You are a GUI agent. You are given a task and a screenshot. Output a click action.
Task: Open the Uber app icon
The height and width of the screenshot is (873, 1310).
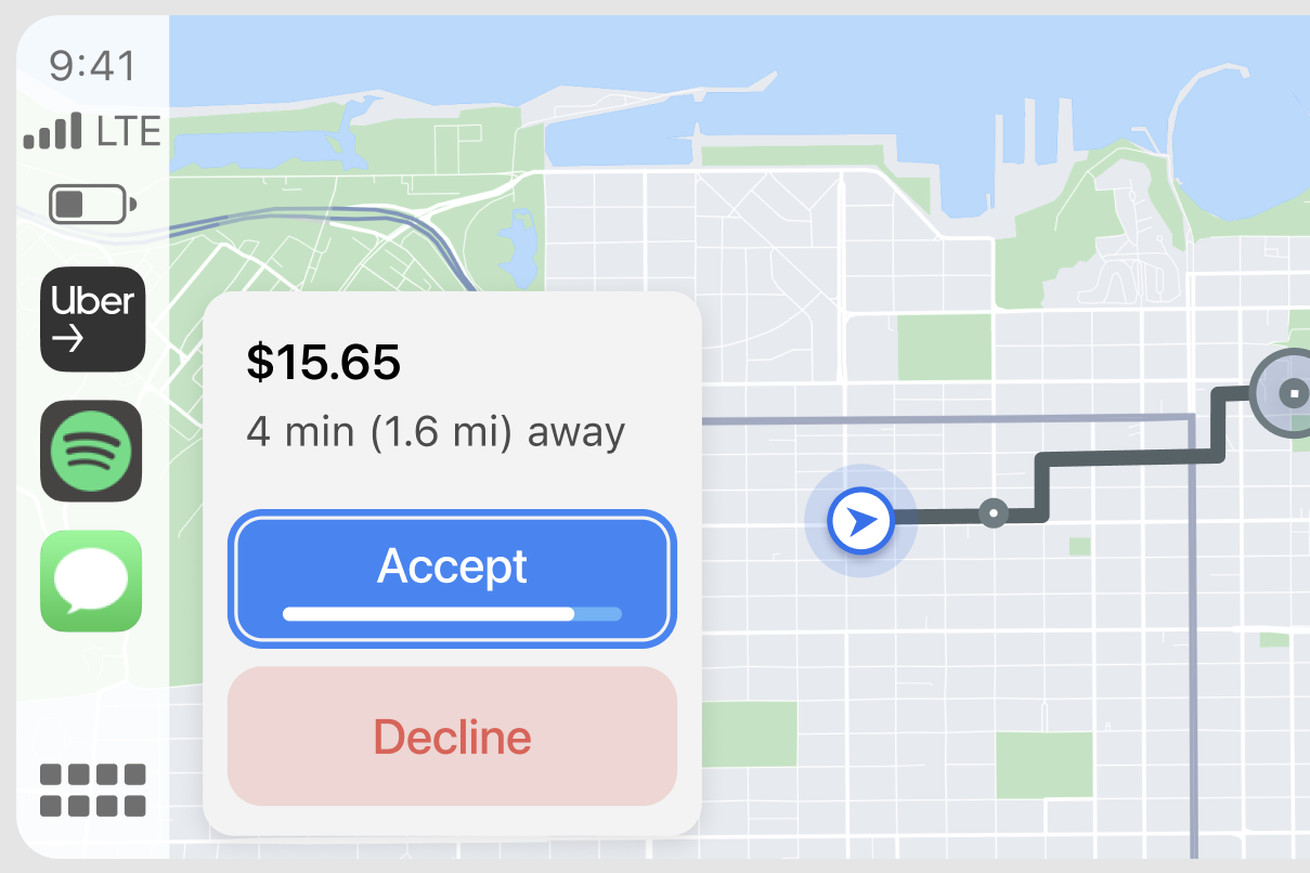pyautogui.click(x=92, y=319)
